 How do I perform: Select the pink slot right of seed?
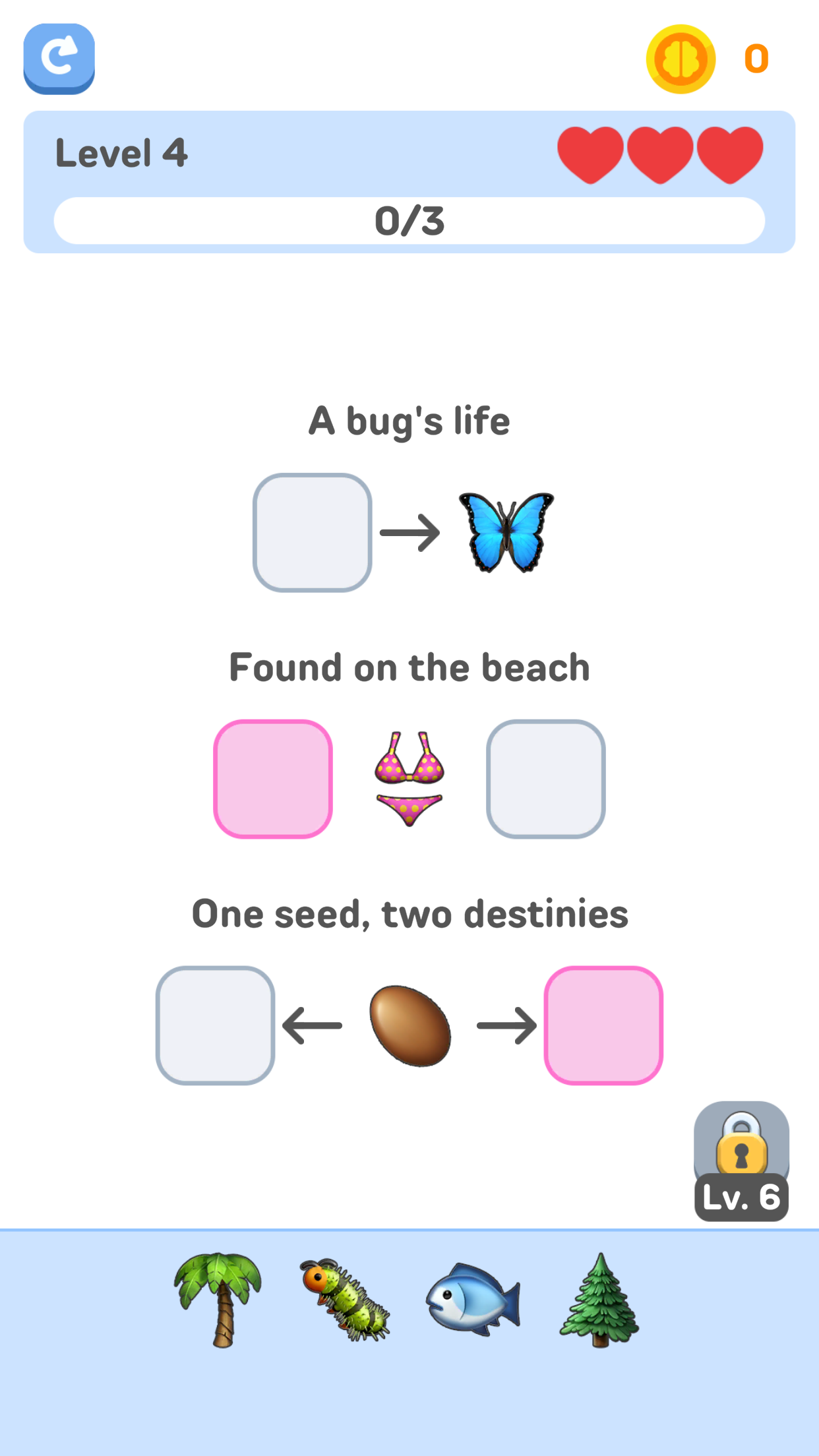point(603,1025)
